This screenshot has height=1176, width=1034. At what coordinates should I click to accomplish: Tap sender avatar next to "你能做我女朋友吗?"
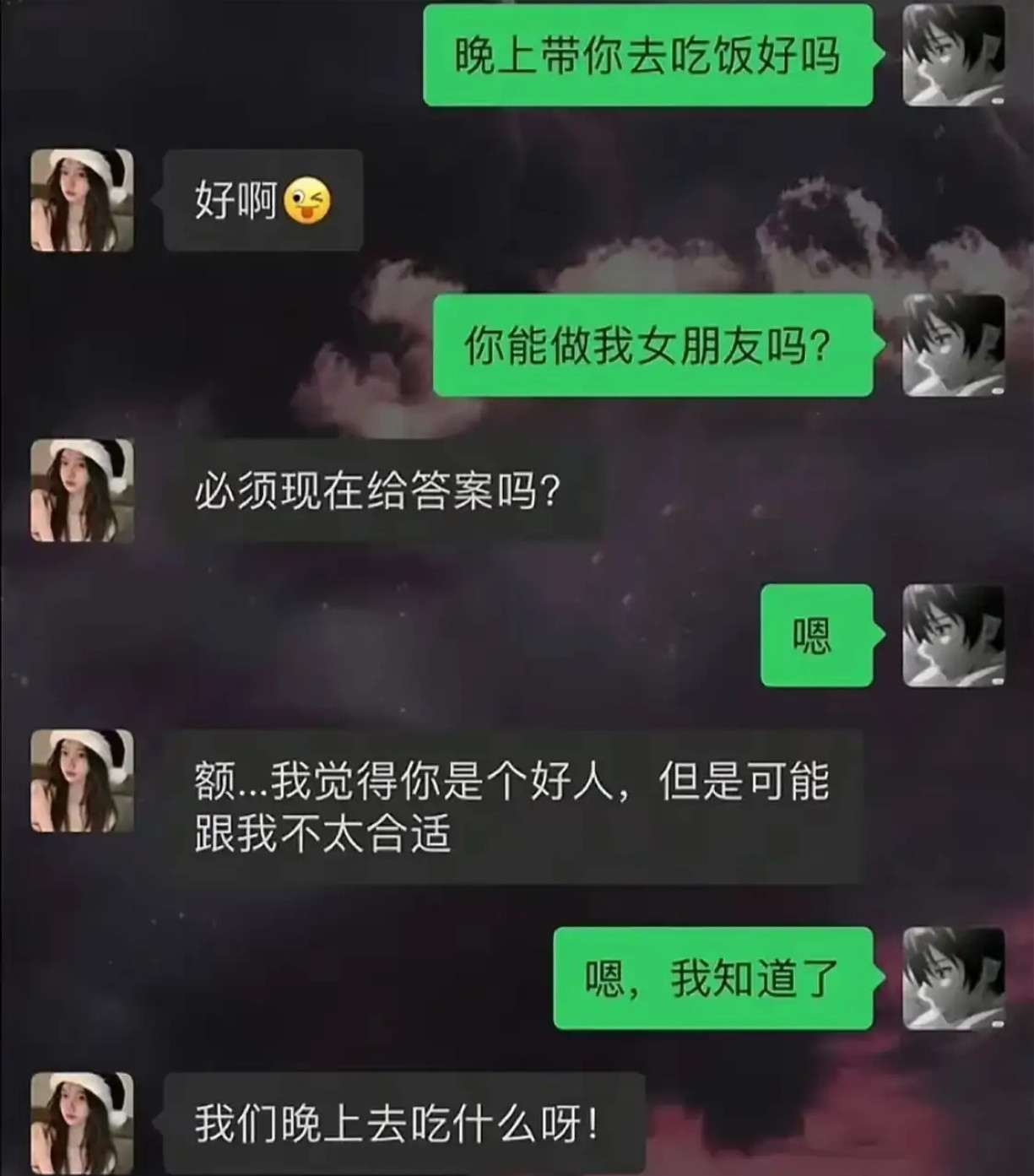pos(953,345)
